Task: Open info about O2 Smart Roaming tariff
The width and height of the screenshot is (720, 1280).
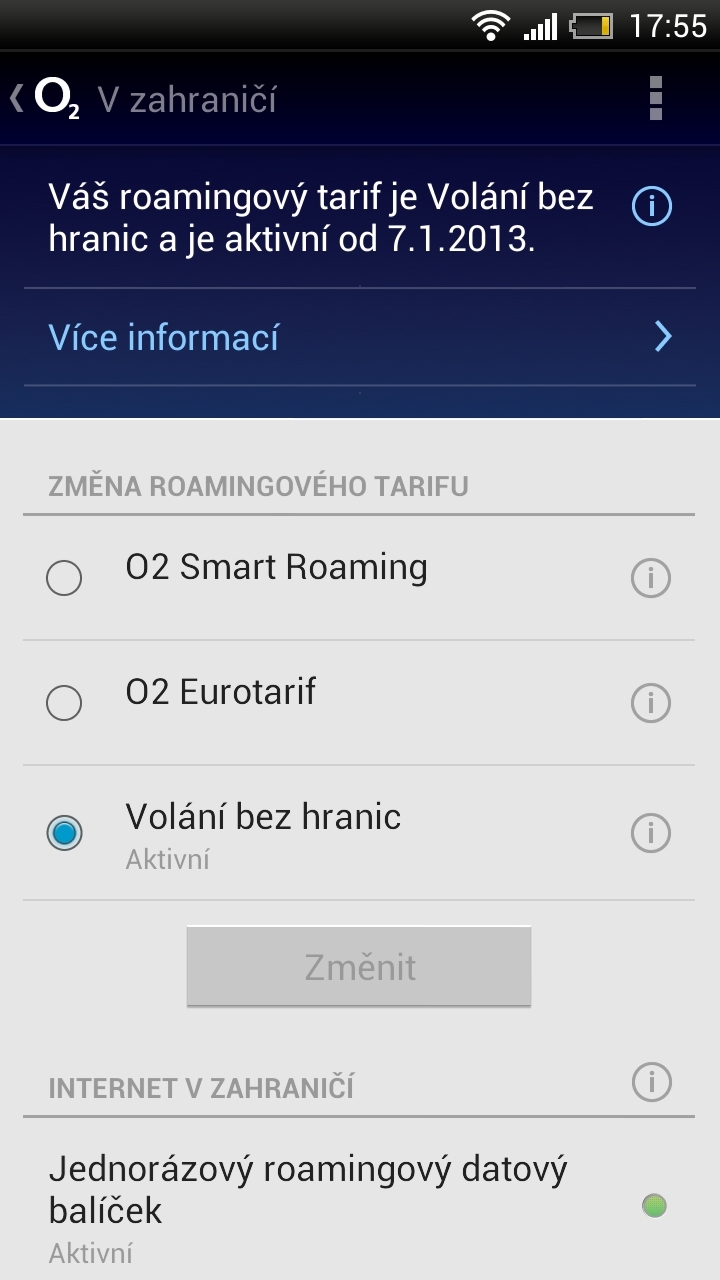Action: tap(651, 578)
